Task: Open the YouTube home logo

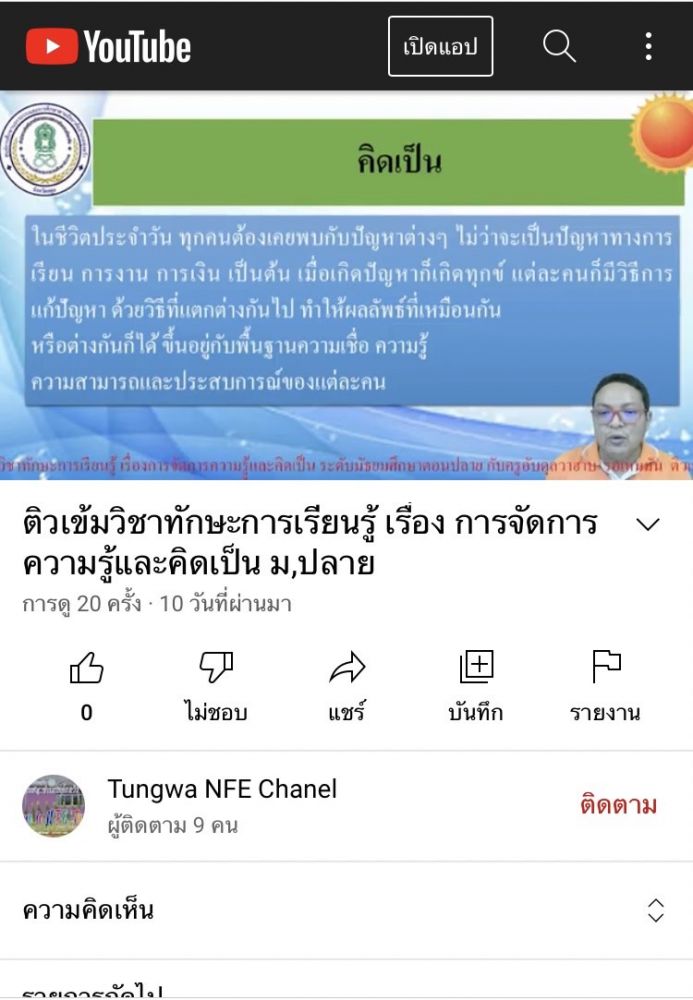Action: click(108, 46)
